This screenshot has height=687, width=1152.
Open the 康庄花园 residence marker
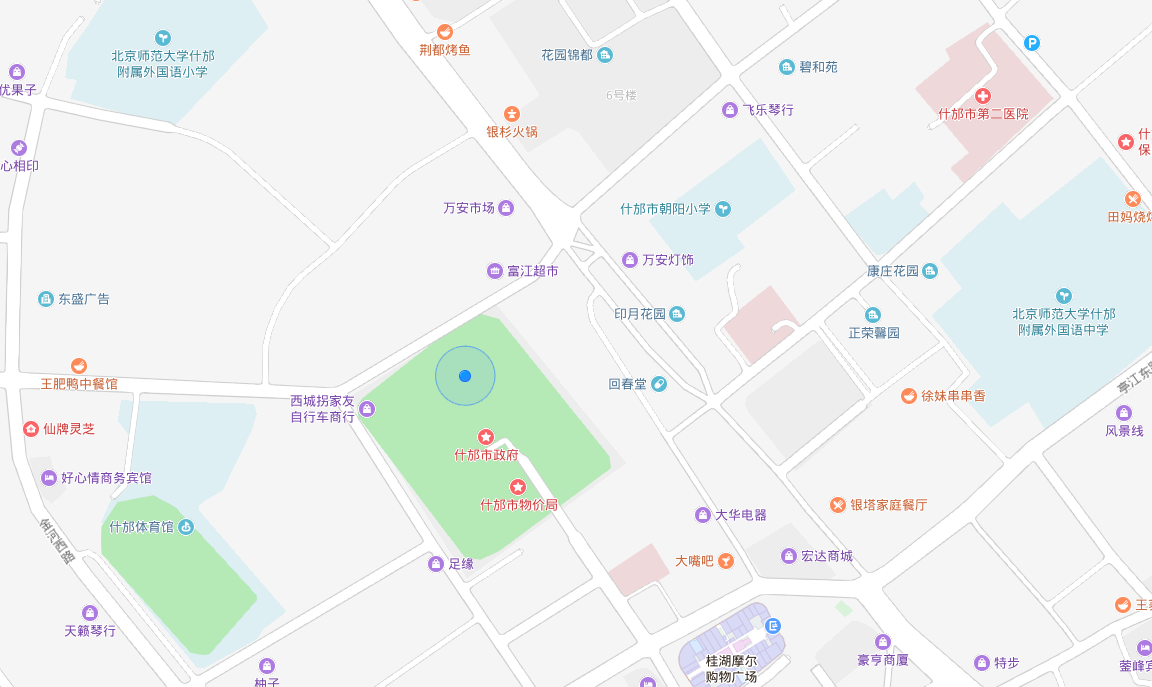[930, 271]
